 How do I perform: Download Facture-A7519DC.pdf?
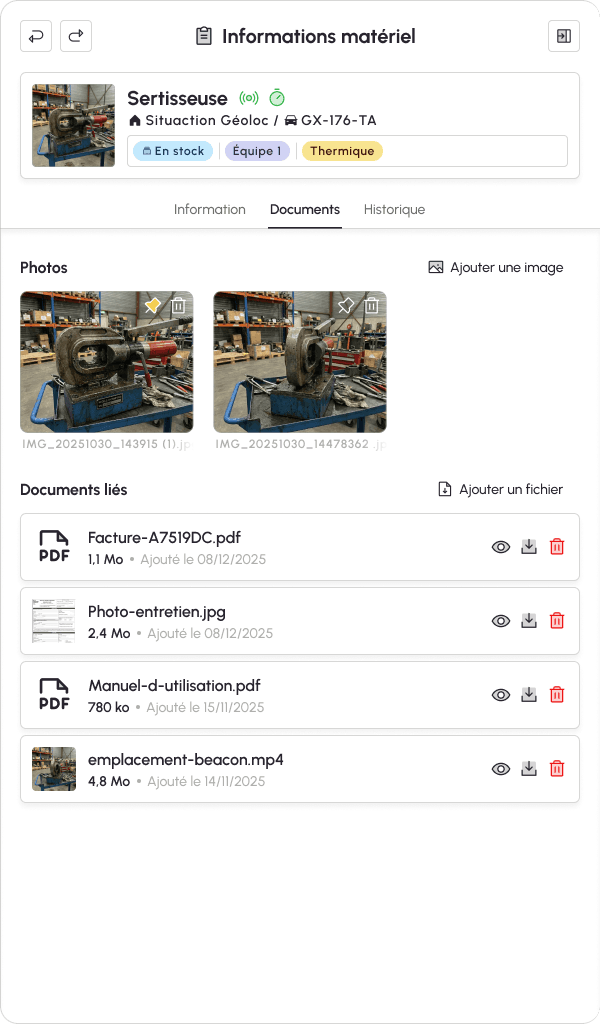point(529,547)
